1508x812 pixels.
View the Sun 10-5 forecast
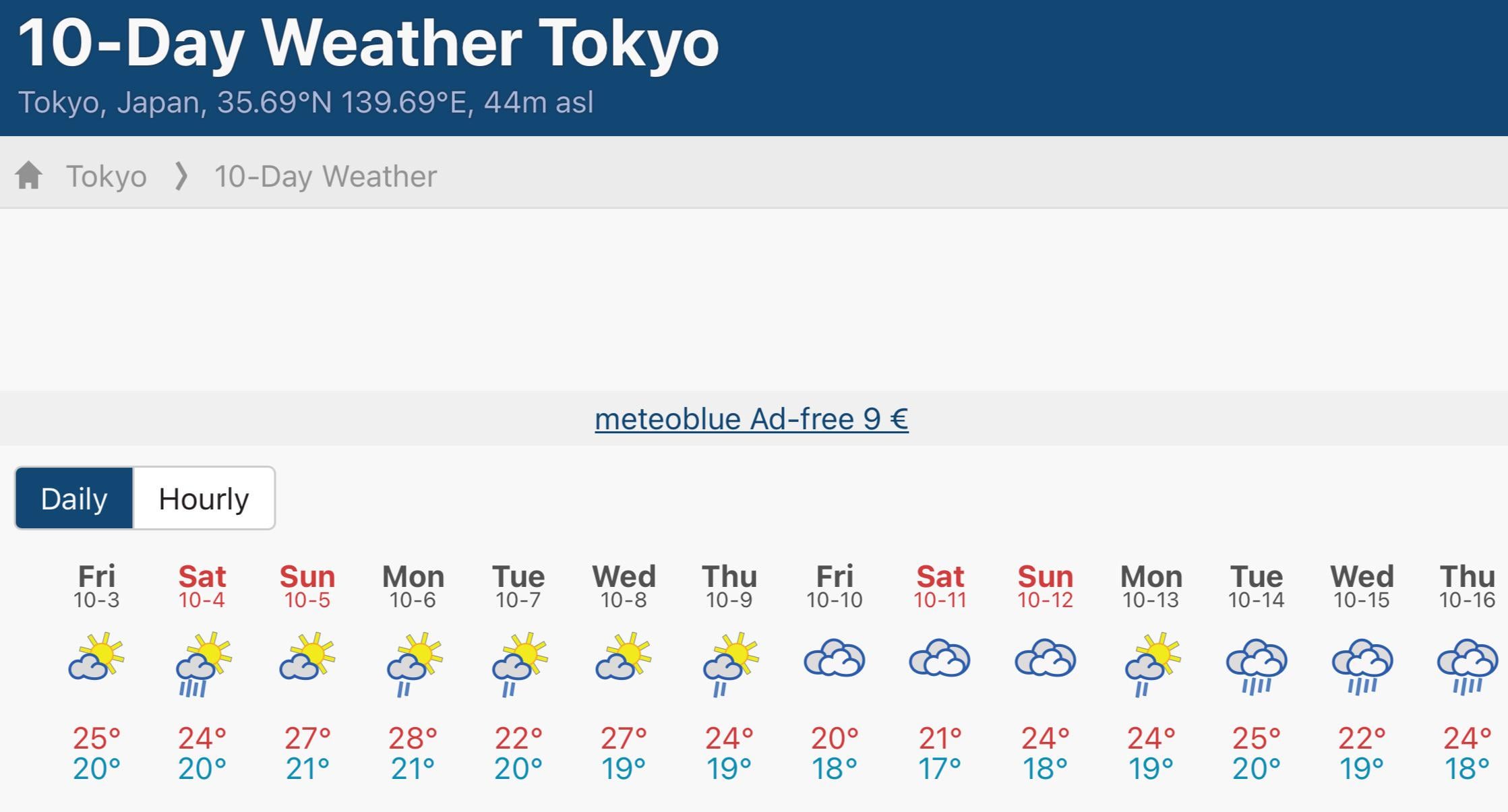(307, 660)
